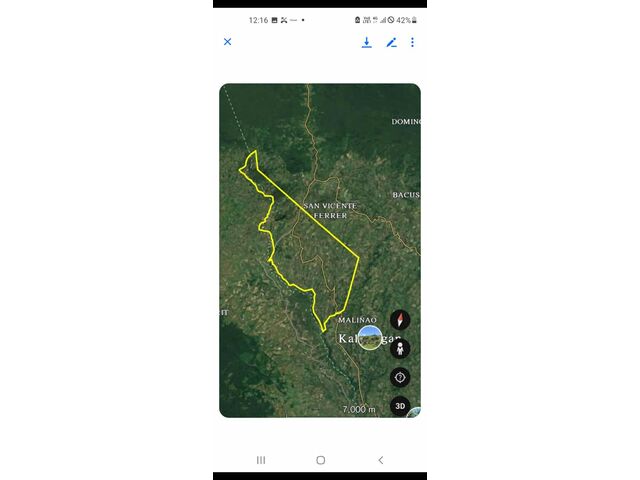The image size is (640, 480).
Task: Go back with the system back button
Action: [380, 460]
